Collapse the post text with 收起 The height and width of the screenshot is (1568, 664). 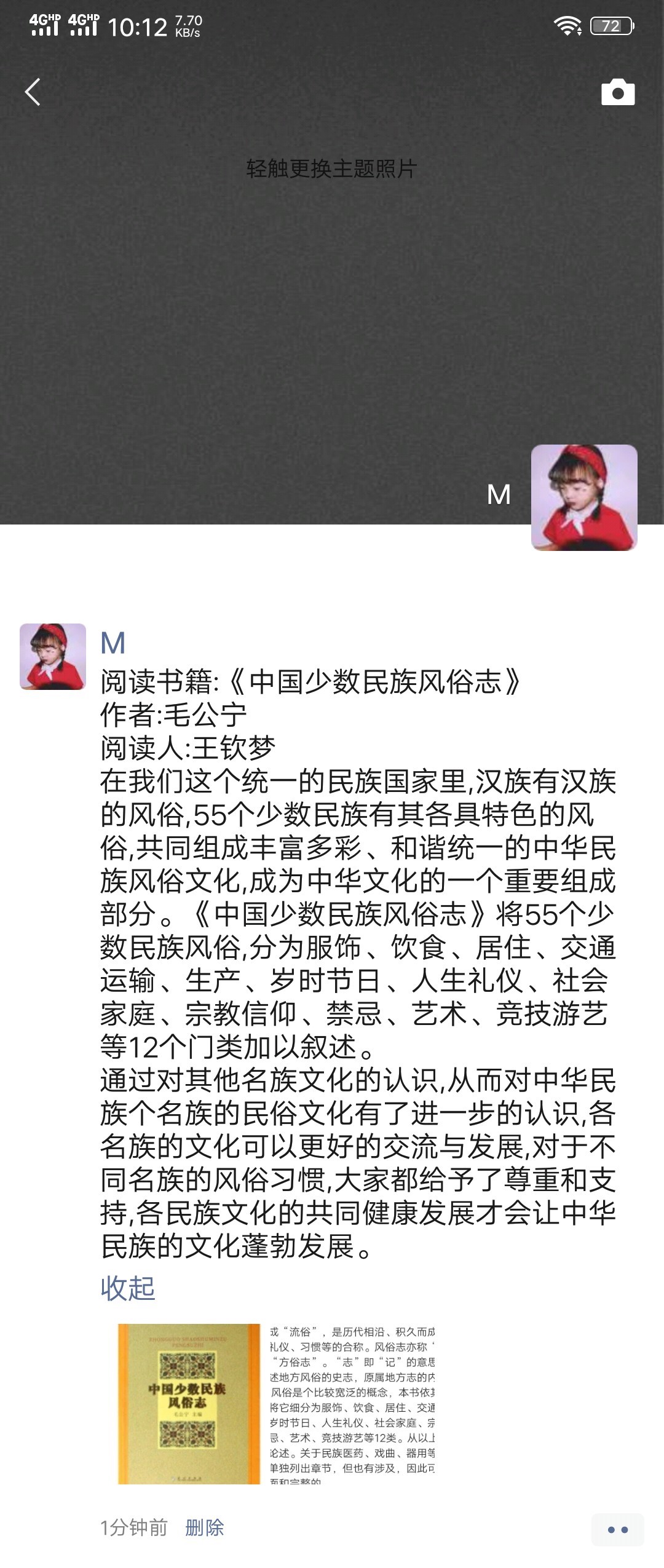[127, 1288]
